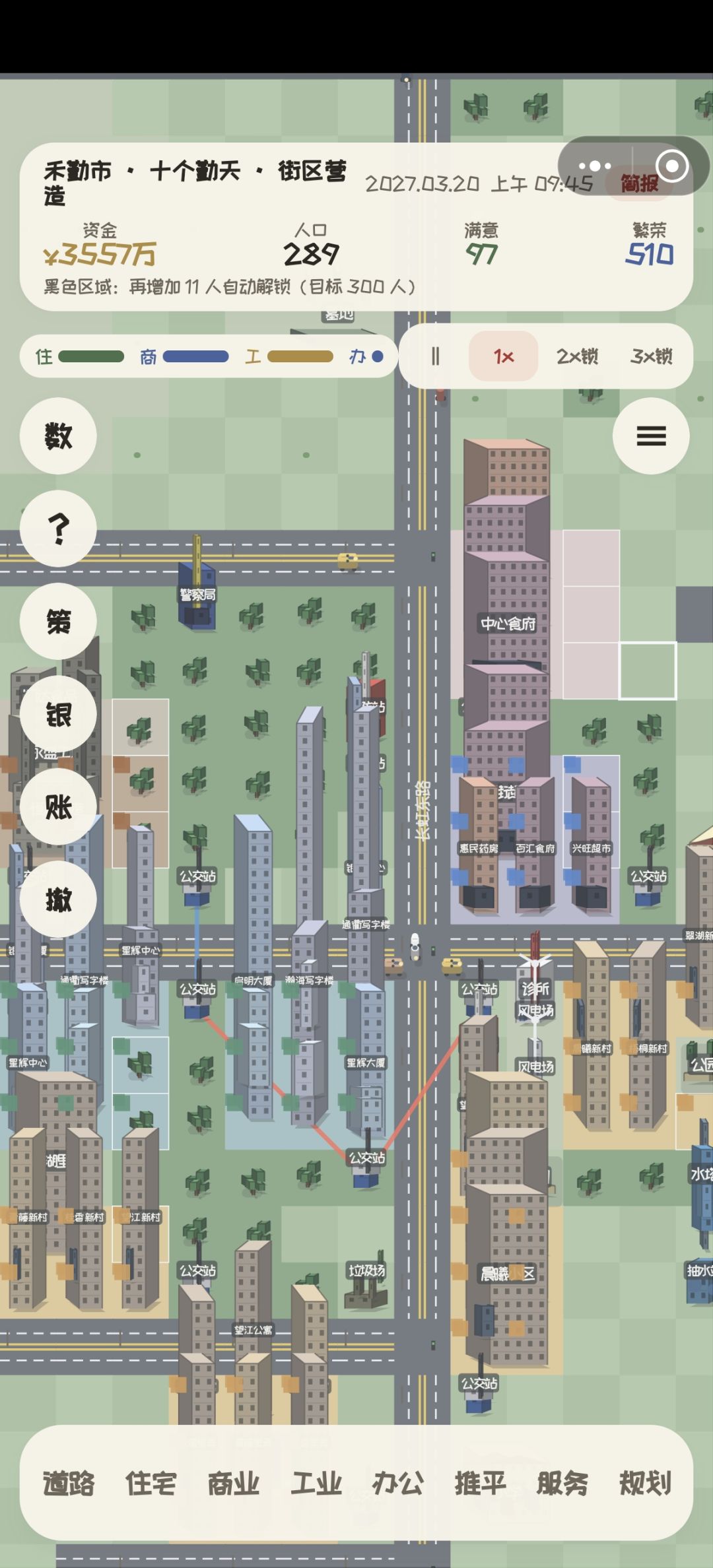Select the 住宅 residential build tool

(151, 1484)
